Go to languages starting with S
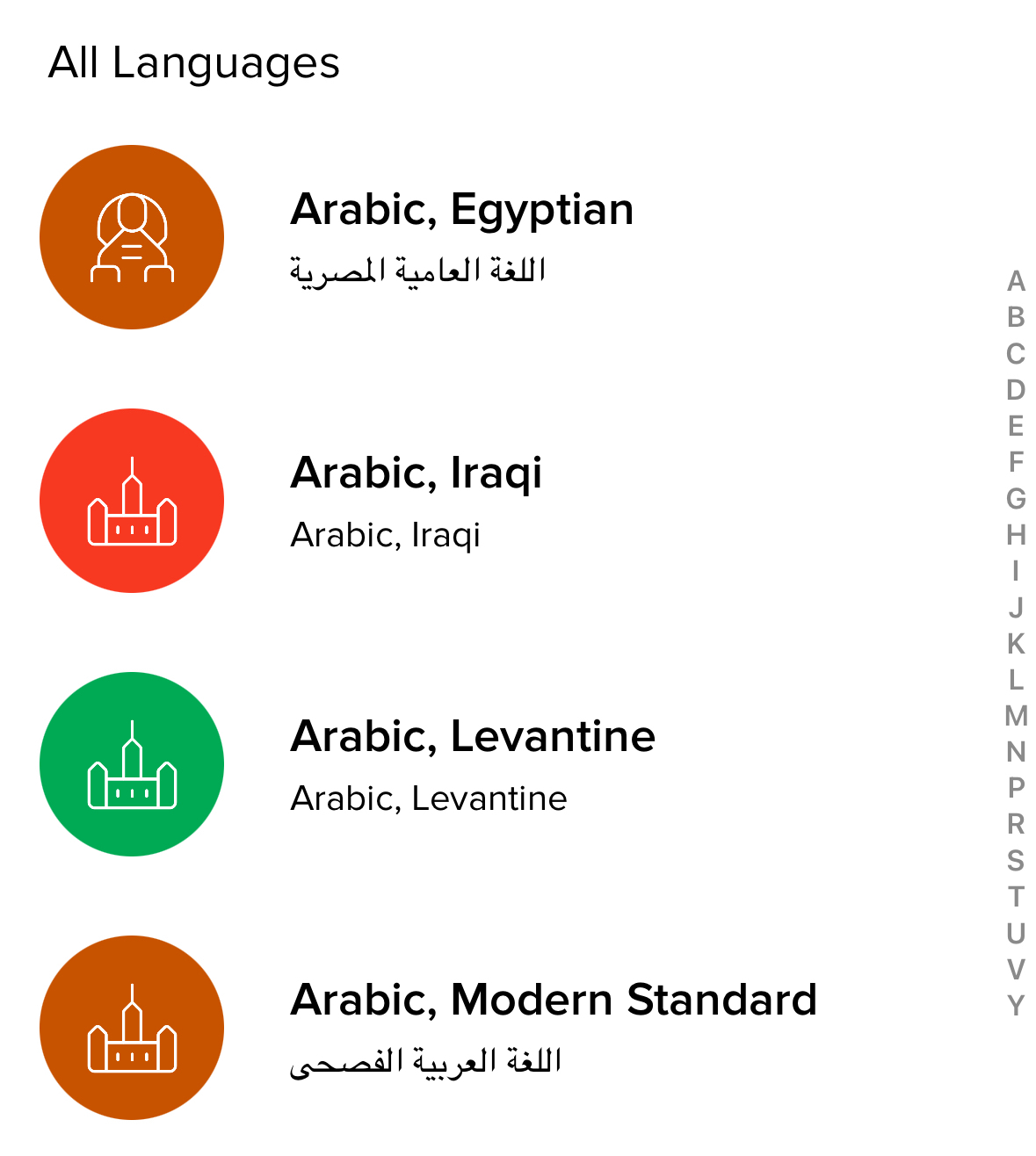The width and height of the screenshot is (1036, 1156). (x=1016, y=861)
